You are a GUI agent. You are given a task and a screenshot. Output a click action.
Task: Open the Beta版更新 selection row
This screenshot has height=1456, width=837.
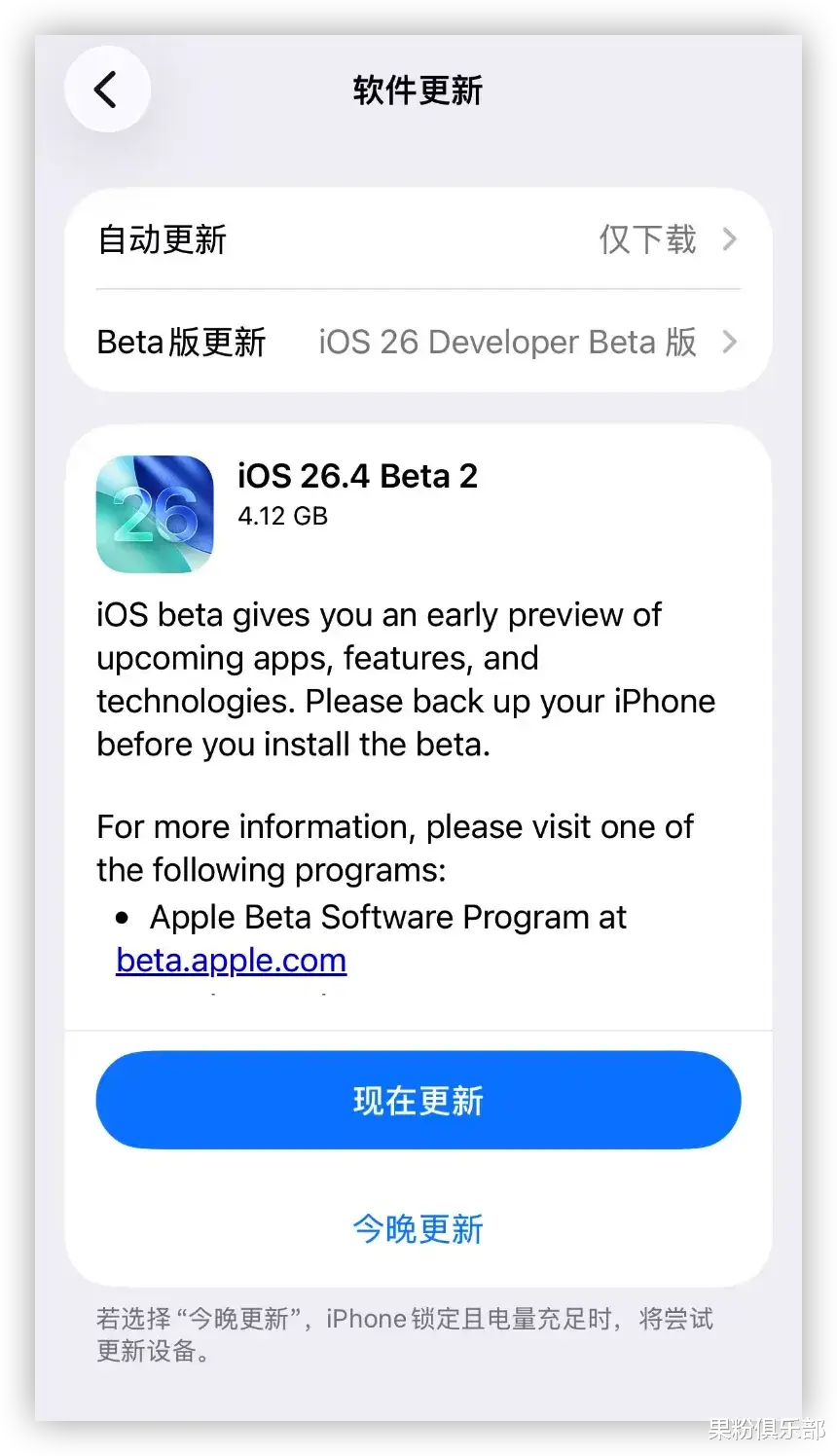pos(418,342)
